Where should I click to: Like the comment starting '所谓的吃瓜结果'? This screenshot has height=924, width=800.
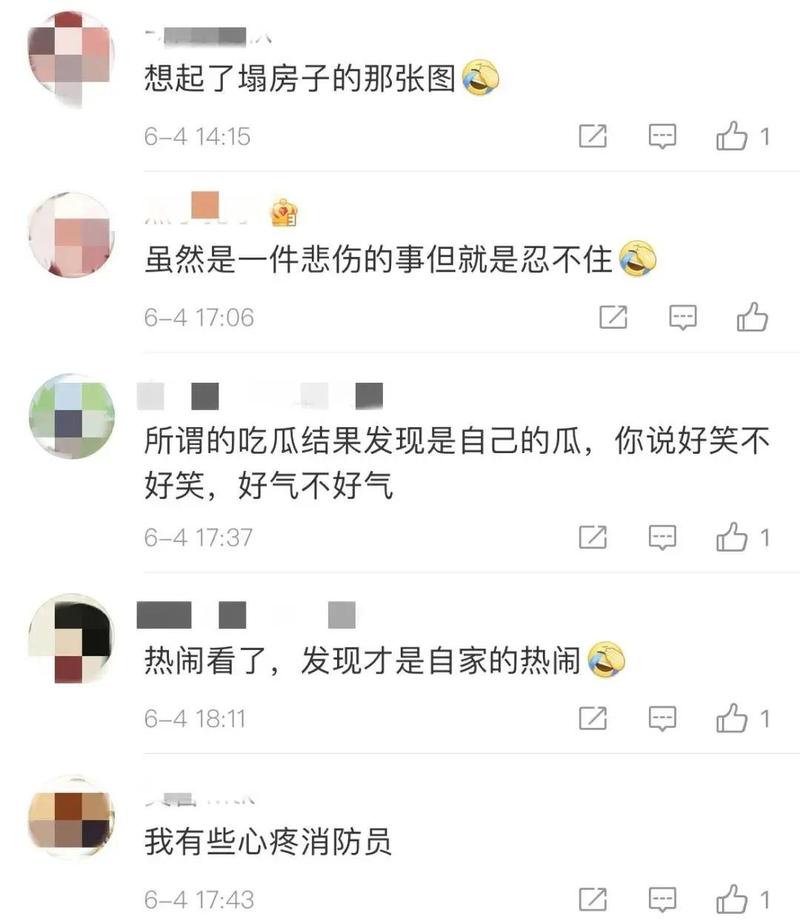pyautogui.click(x=733, y=537)
